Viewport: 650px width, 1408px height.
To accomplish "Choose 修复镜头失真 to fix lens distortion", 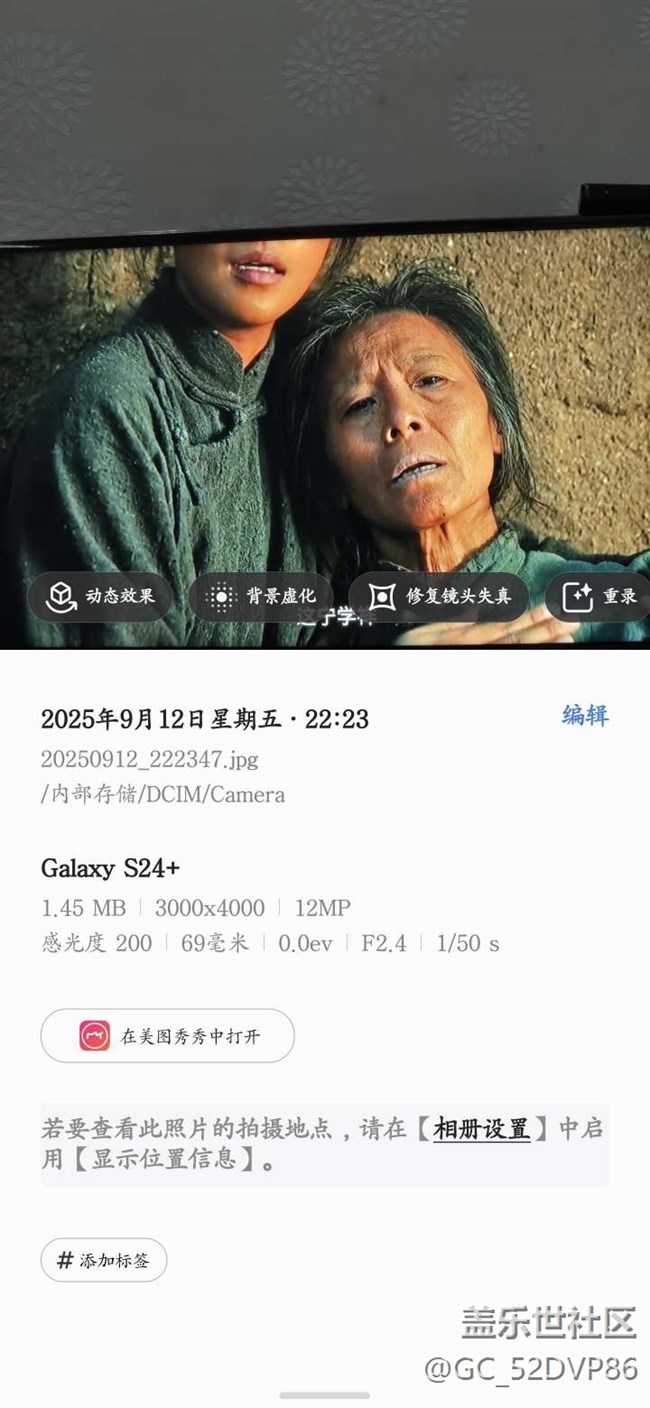I will 439,597.
